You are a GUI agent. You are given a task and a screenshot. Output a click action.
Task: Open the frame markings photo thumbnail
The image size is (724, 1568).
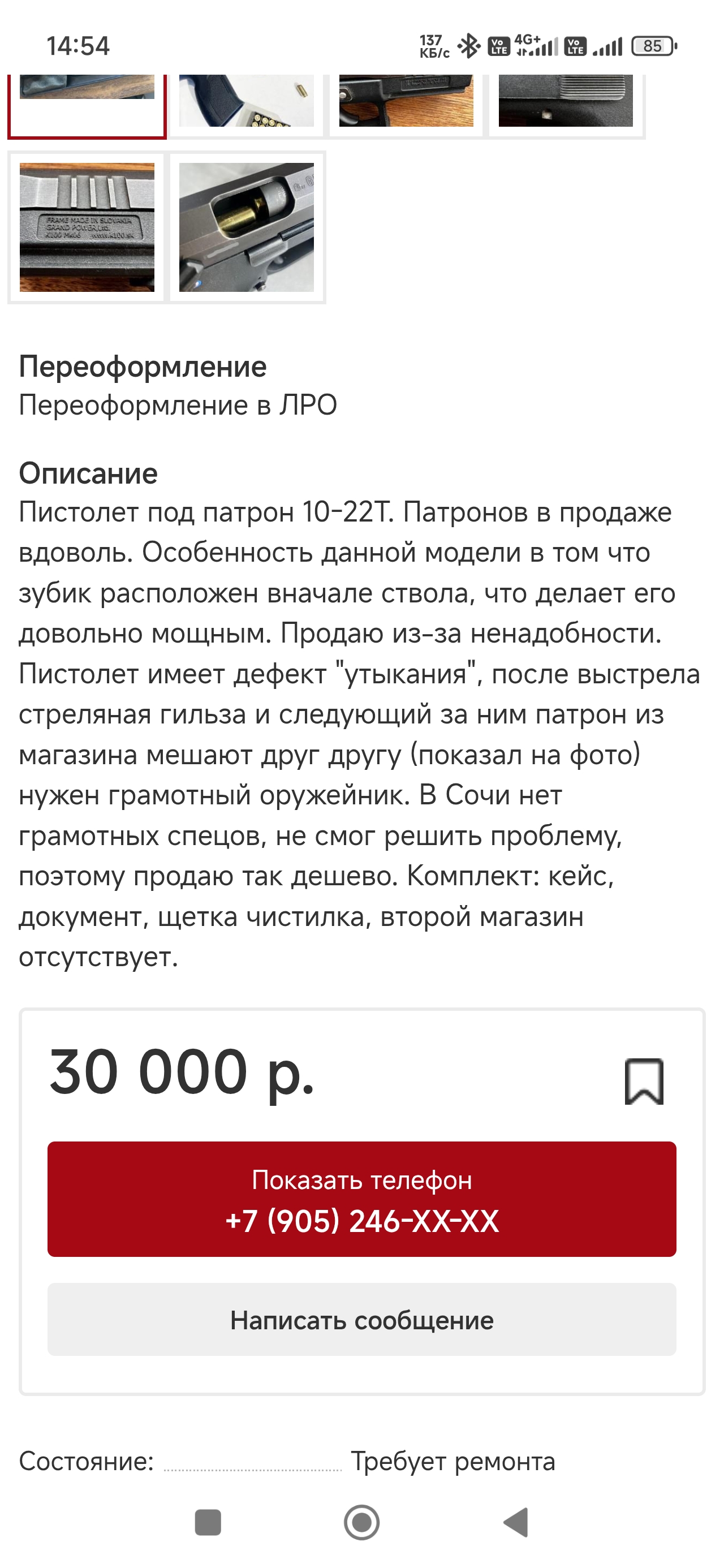pyautogui.click(x=87, y=227)
